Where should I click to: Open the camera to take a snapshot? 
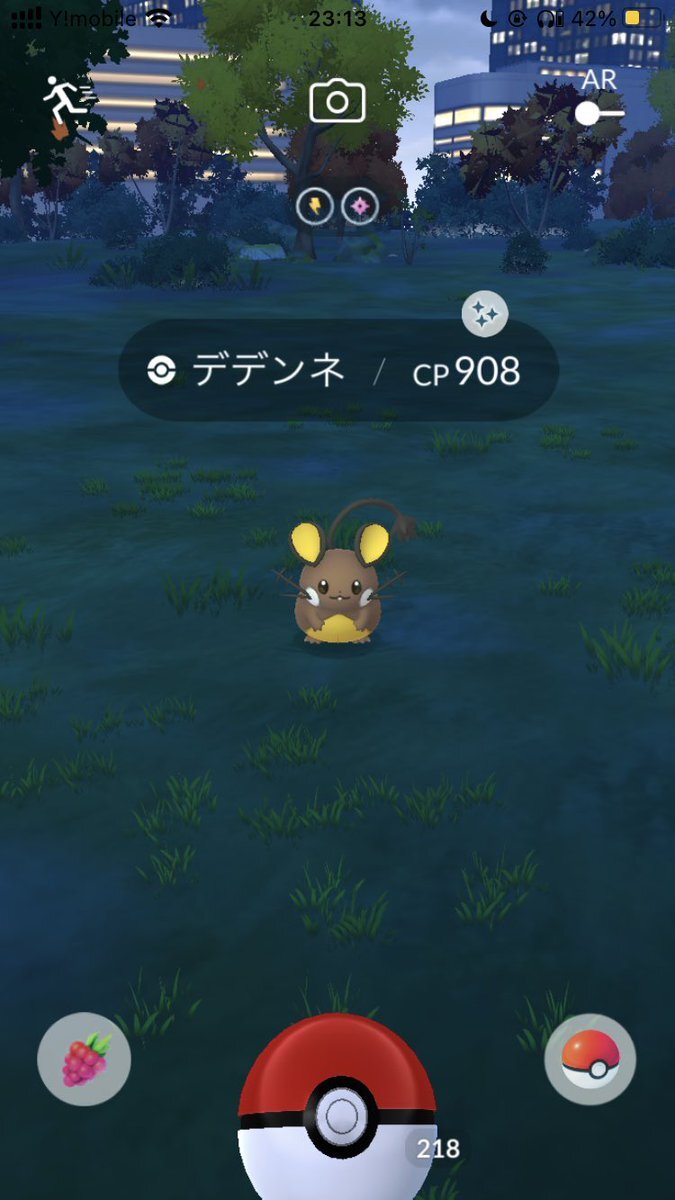[x=337, y=101]
